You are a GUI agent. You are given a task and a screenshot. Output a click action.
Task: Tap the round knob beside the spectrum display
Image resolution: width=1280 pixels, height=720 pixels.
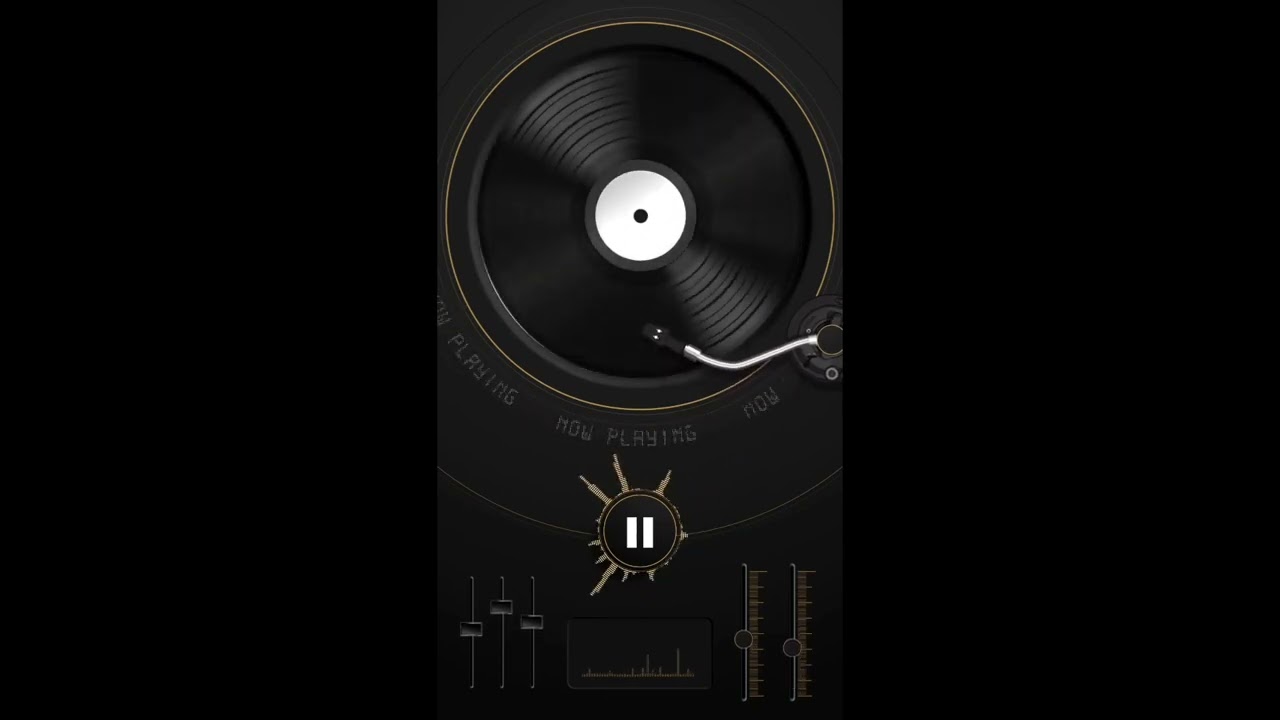[x=744, y=639]
